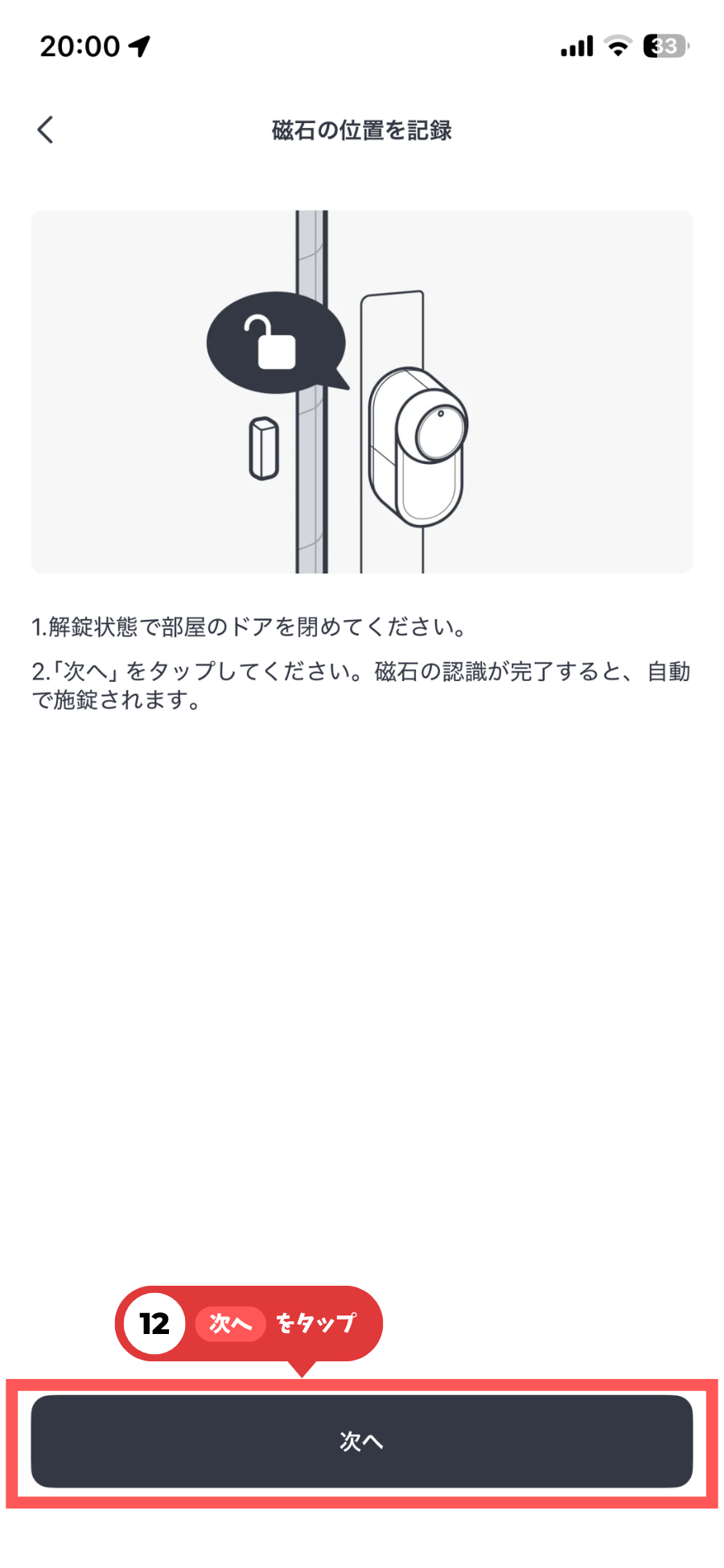Tap the 次へ button to continue
724x1568 pixels.
pos(361,1441)
